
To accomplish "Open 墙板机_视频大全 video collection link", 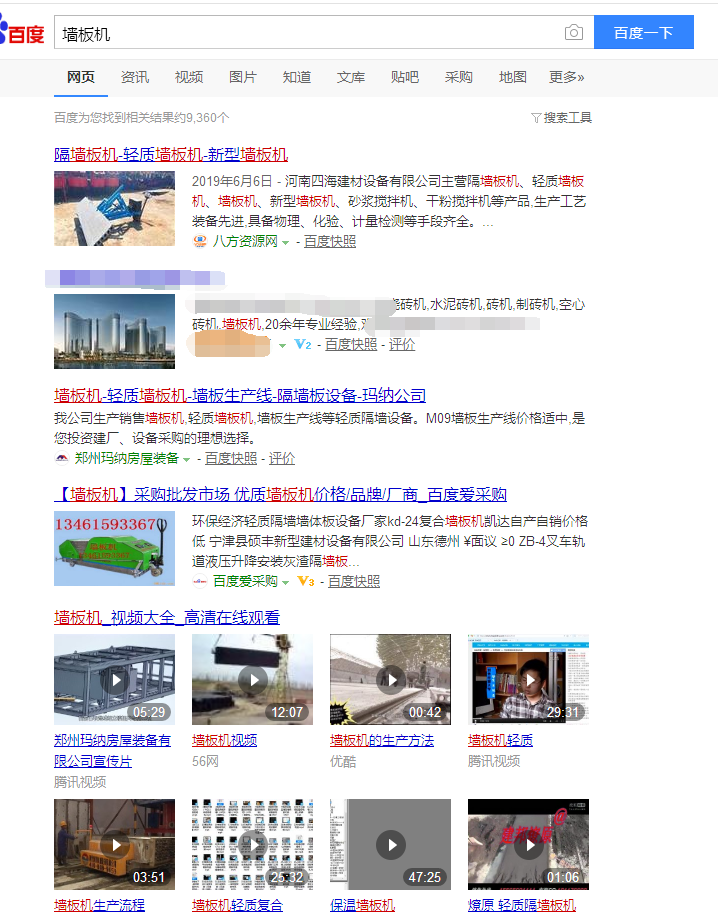I will pyautogui.click(x=167, y=617).
